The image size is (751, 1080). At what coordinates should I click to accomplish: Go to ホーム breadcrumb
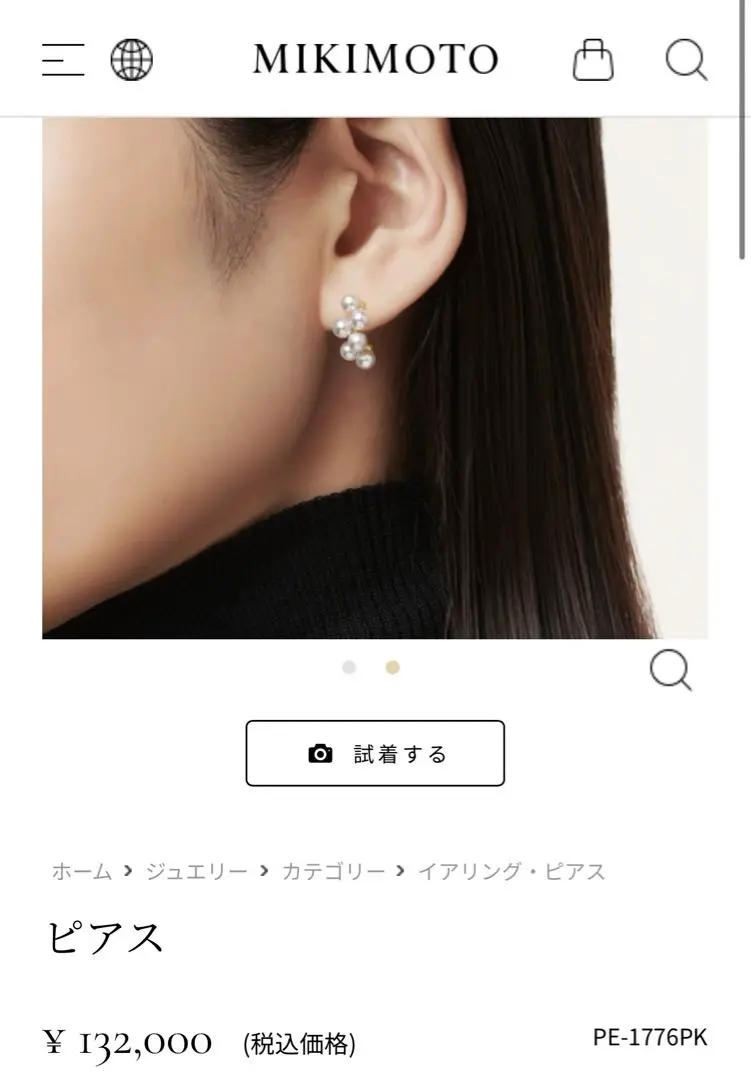click(x=81, y=871)
